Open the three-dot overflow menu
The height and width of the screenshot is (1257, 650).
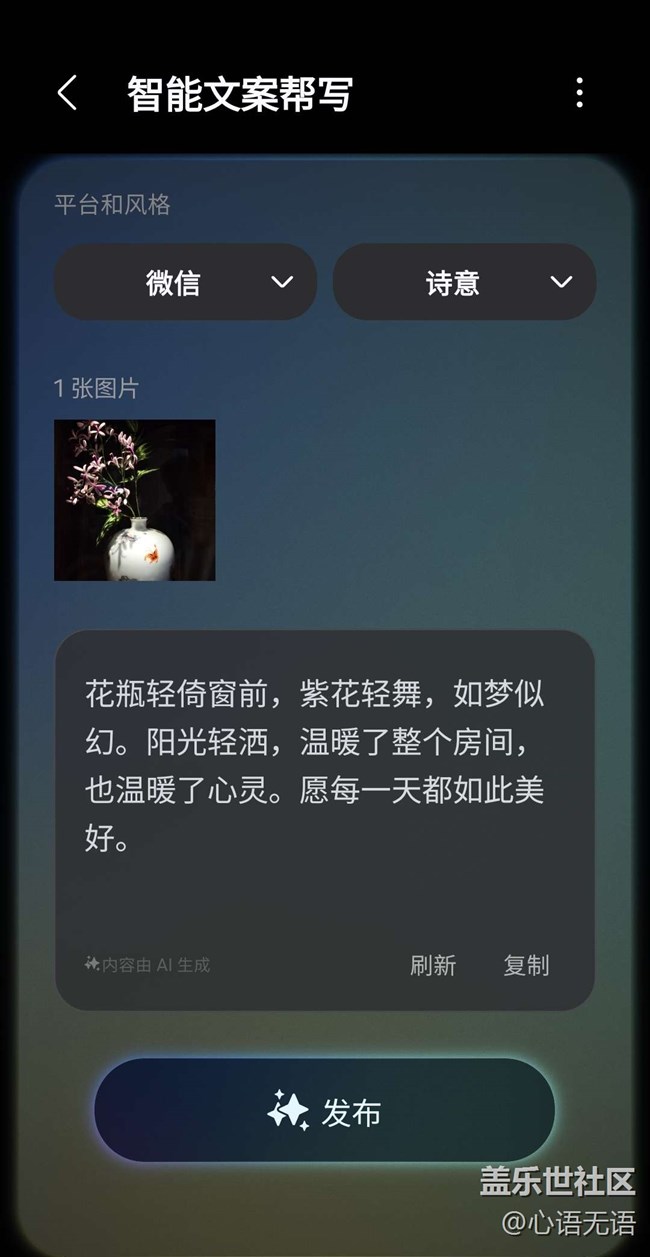coord(579,93)
